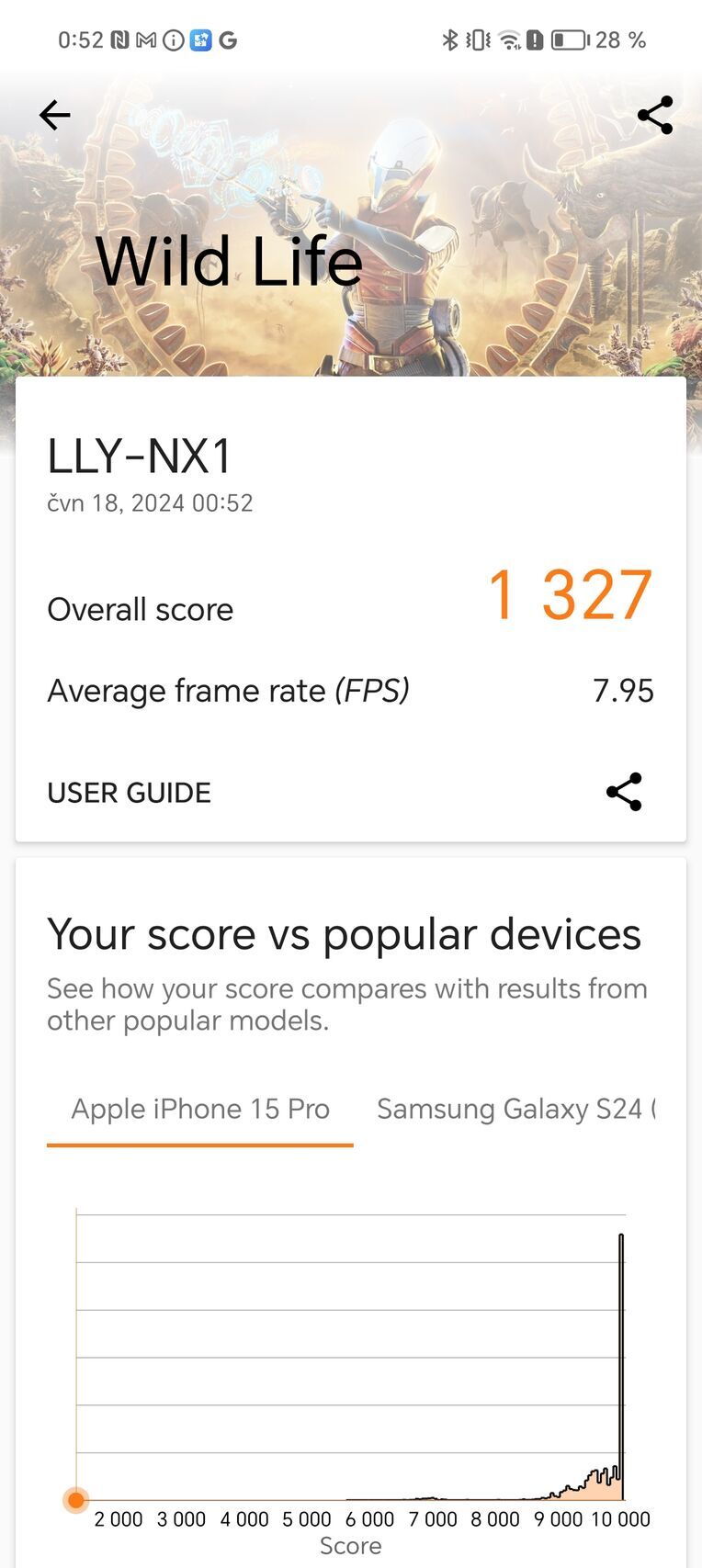Click the back arrow

54,115
